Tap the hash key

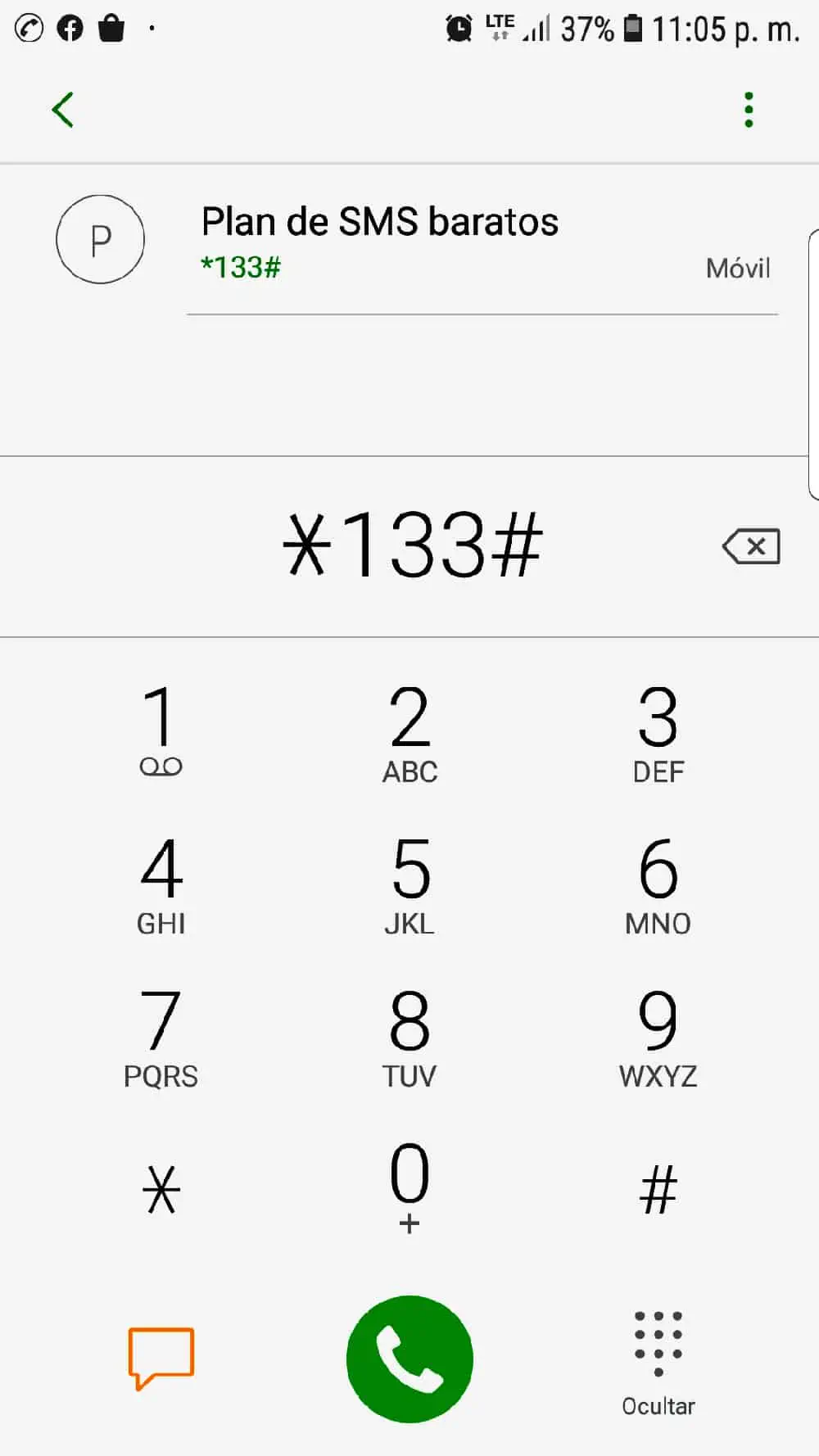(x=658, y=1189)
